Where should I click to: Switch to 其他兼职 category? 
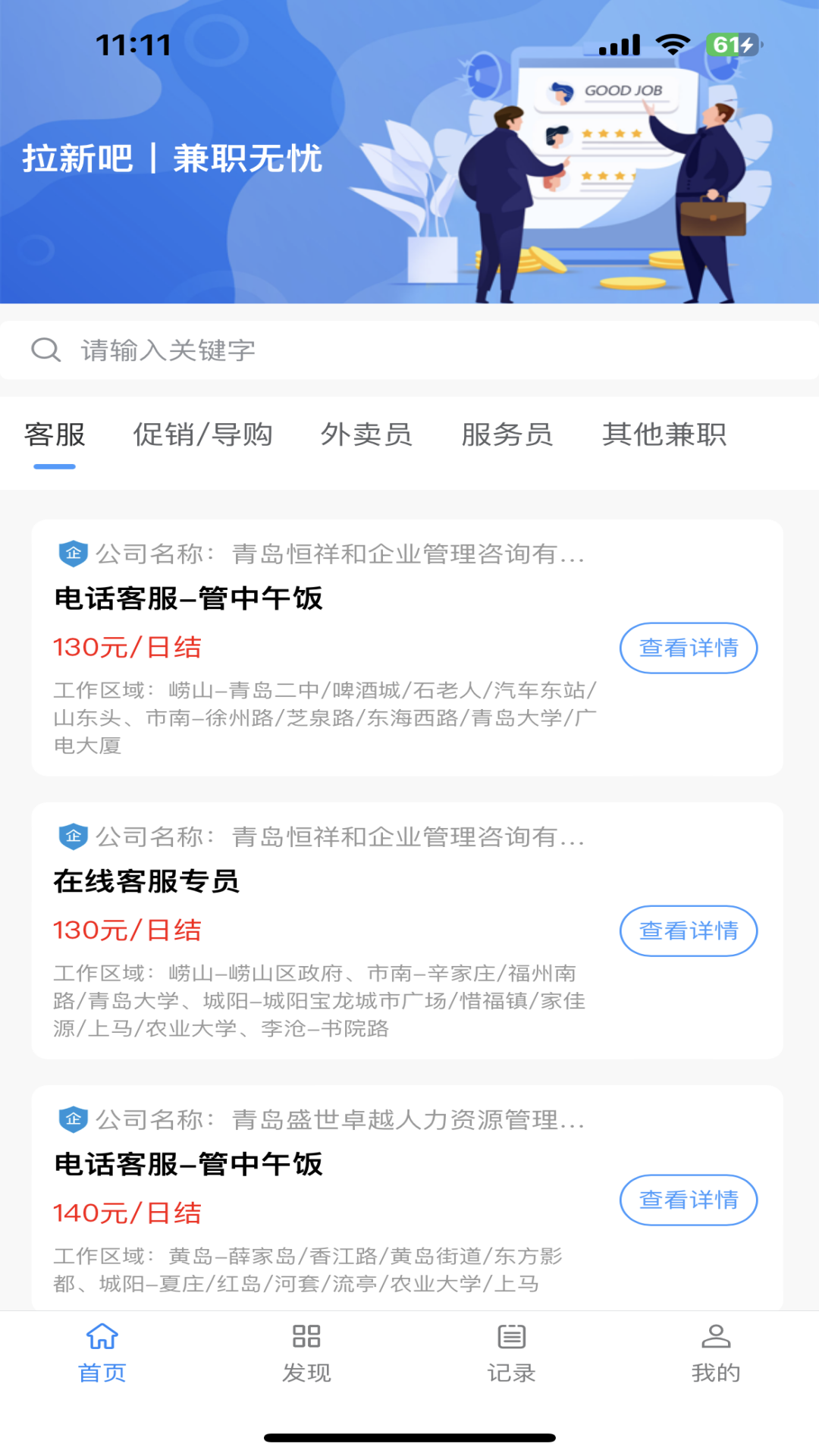(665, 435)
